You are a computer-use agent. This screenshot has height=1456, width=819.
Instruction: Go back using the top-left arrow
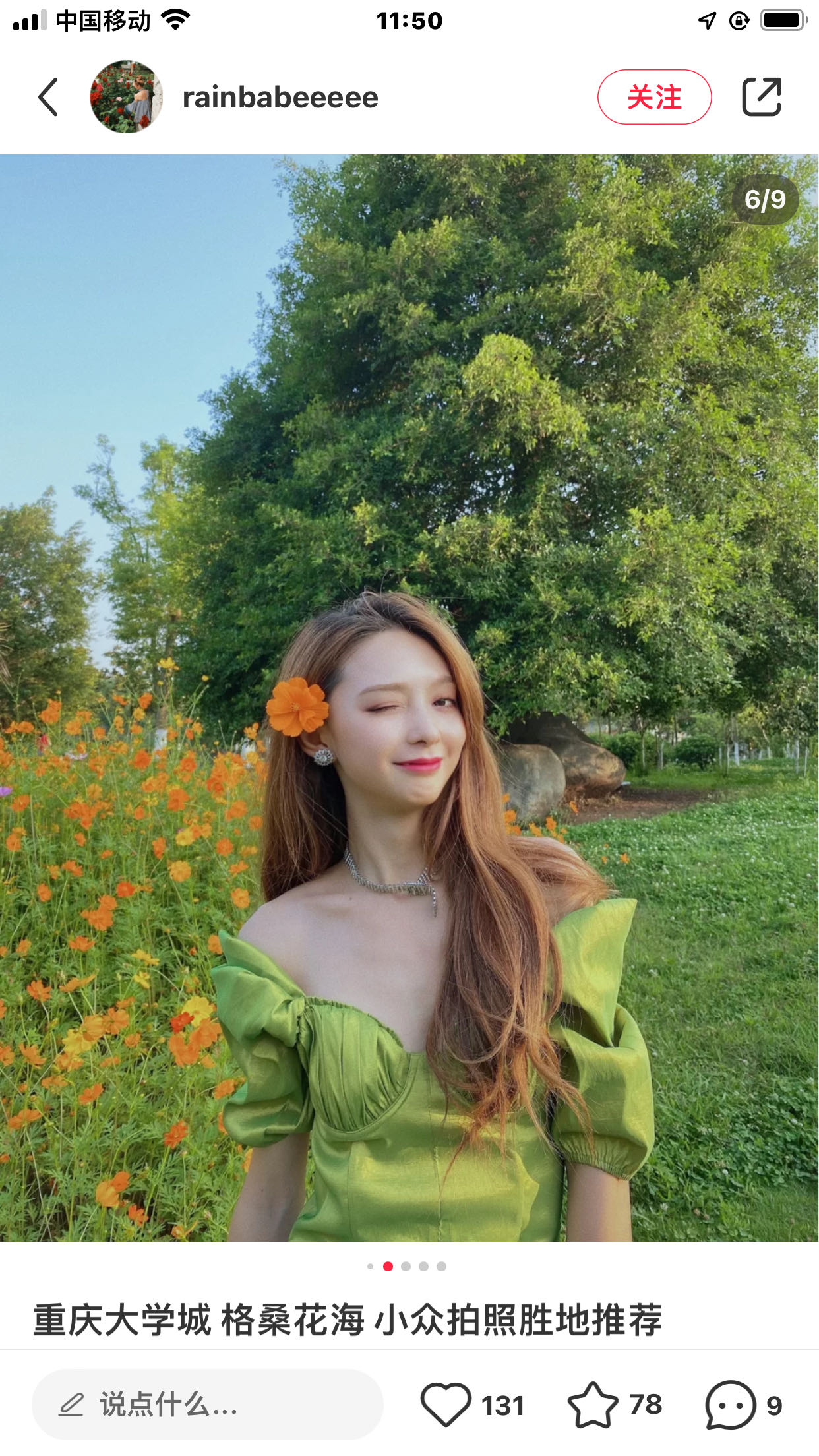click(x=48, y=98)
